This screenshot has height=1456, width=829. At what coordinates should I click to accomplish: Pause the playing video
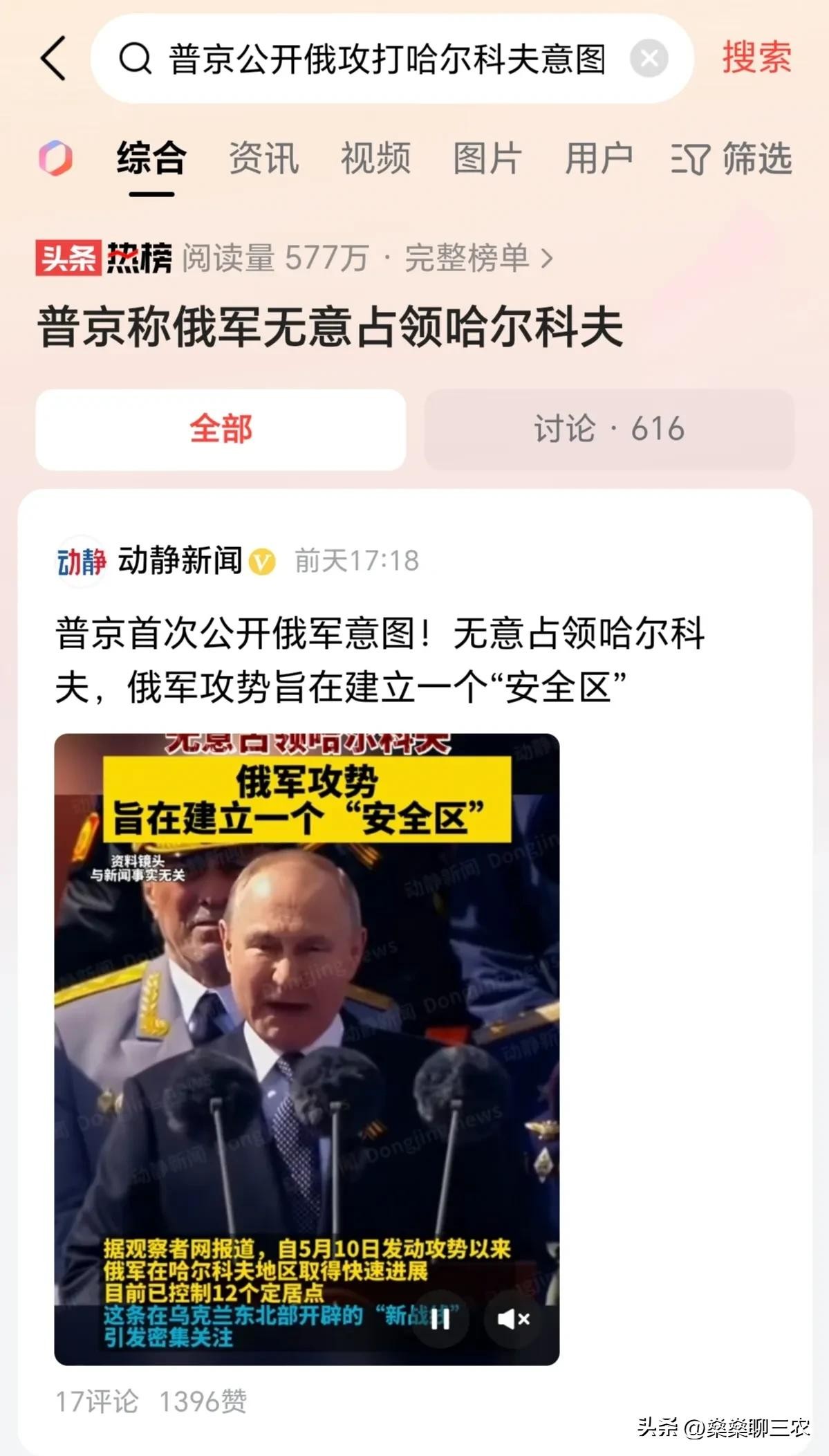tap(440, 1319)
